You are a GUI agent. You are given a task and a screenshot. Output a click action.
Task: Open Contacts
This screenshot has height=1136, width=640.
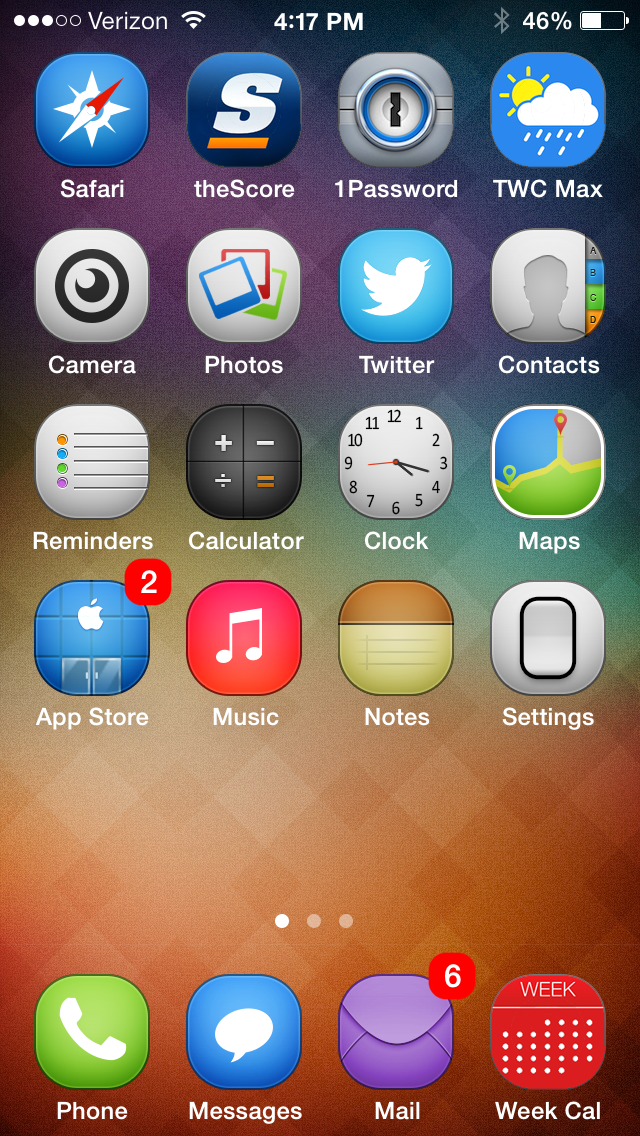coord(548,286)
